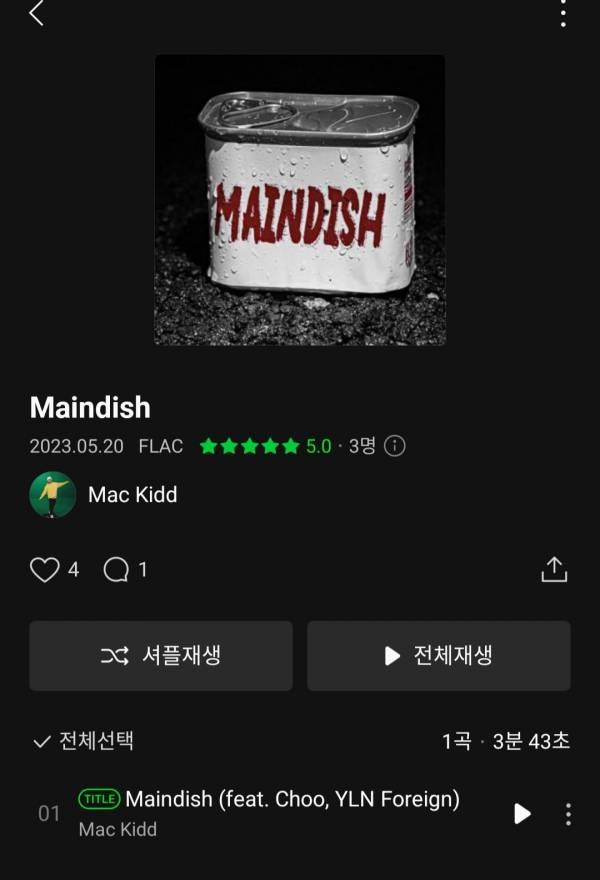This screenshot has height=880, width=600.
Task: Share the Maindish album
Action: tap(554, 569)
